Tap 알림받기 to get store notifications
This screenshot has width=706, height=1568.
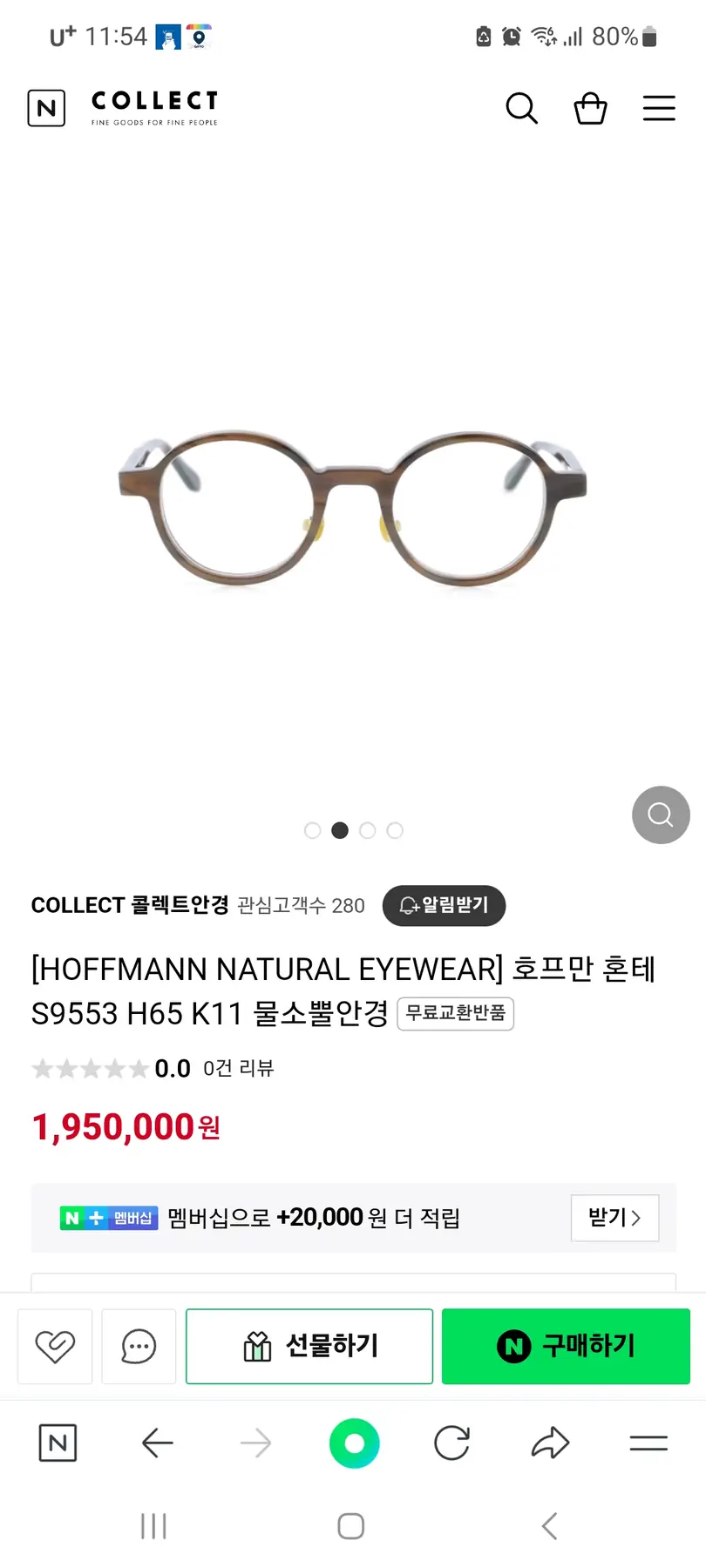pyautogui.click(x=444, y=906)
